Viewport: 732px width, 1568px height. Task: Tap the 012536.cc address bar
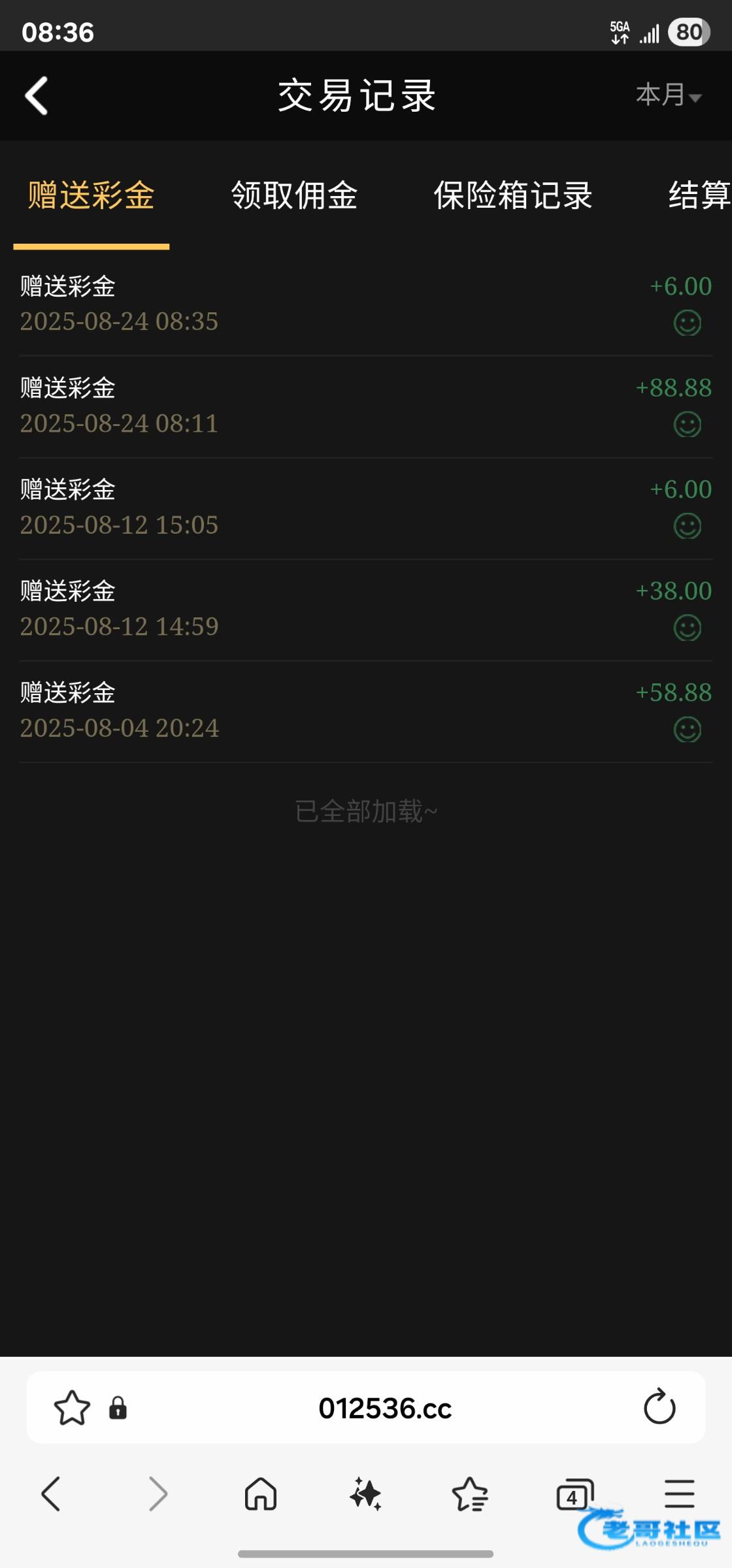(x=385, y=1408)
